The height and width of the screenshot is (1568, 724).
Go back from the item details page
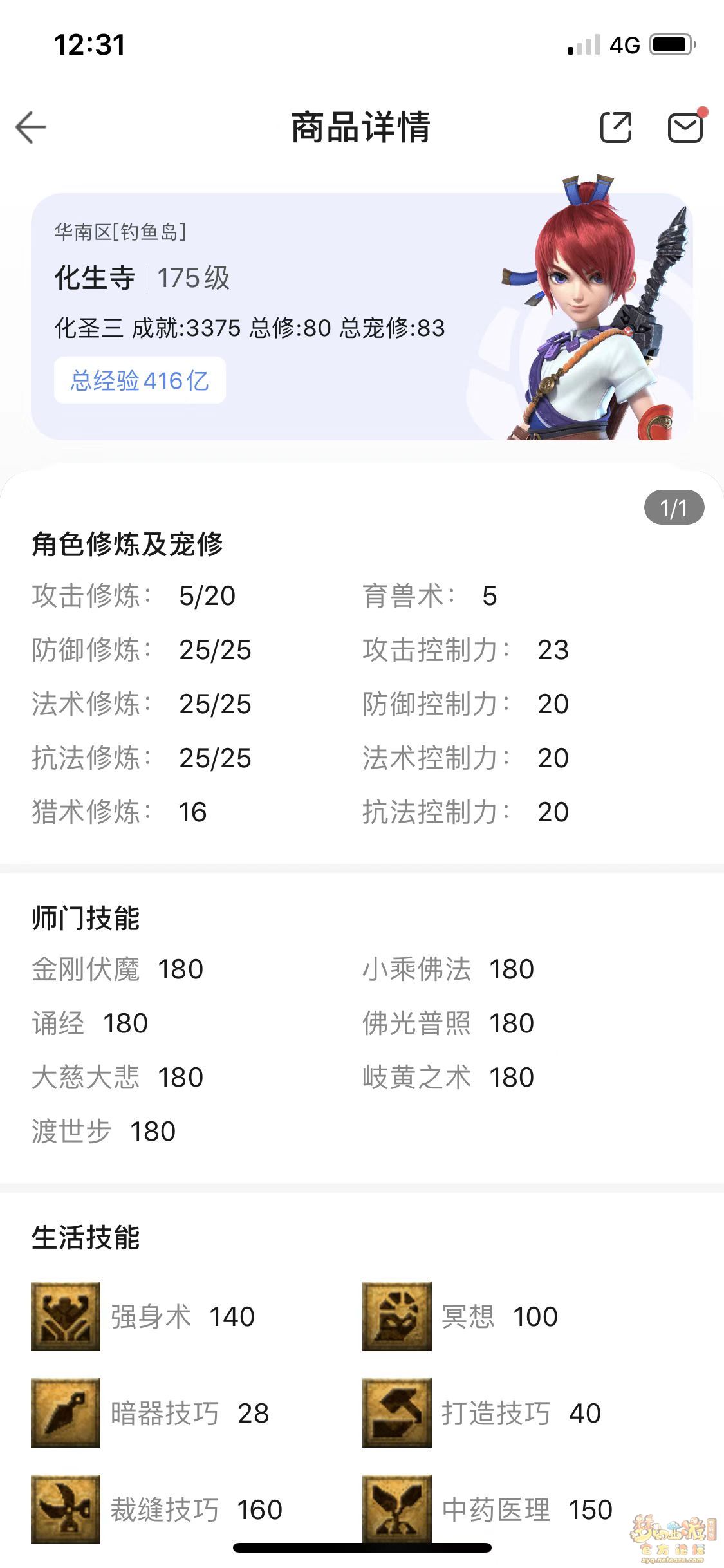click(31, 127)
